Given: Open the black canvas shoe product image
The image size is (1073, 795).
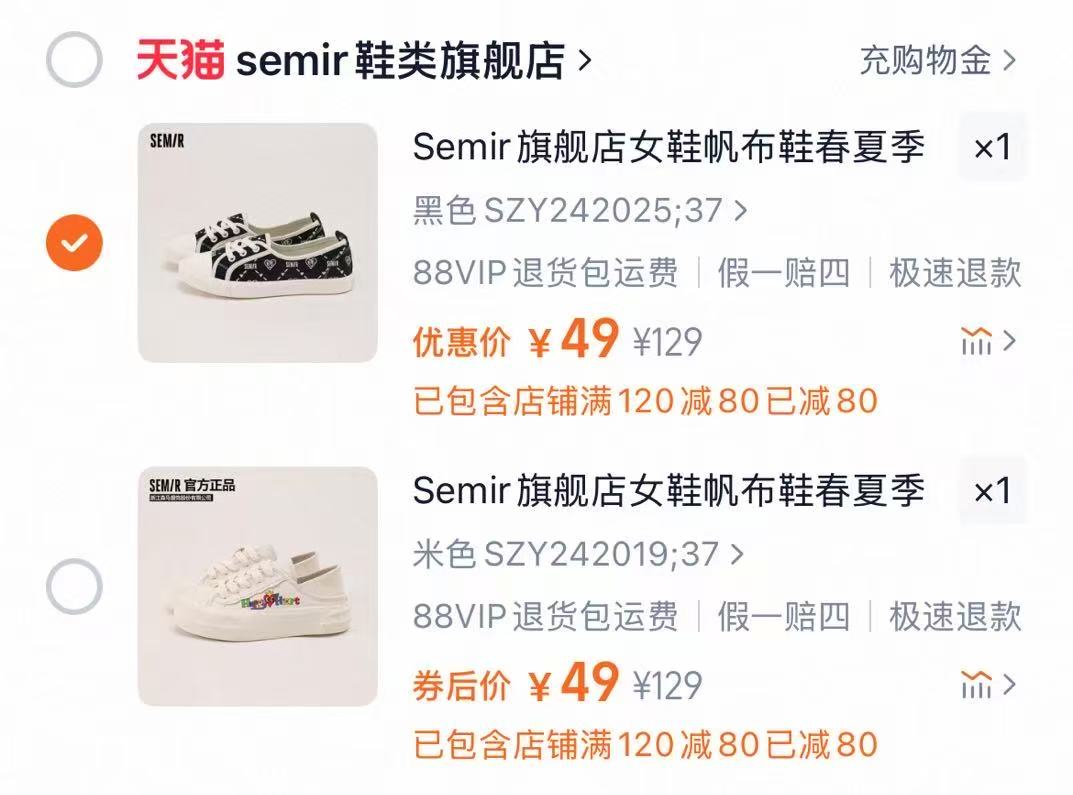Looking at the screenshot, I should click(257, 242).
